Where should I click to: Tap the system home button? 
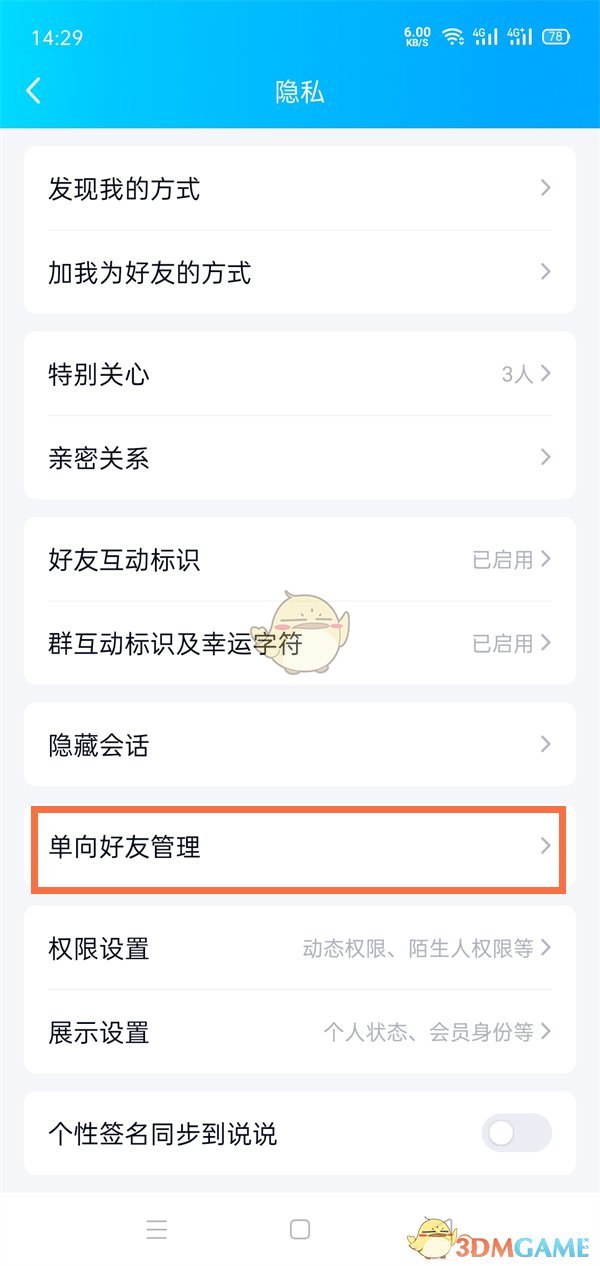point(299,1229)
